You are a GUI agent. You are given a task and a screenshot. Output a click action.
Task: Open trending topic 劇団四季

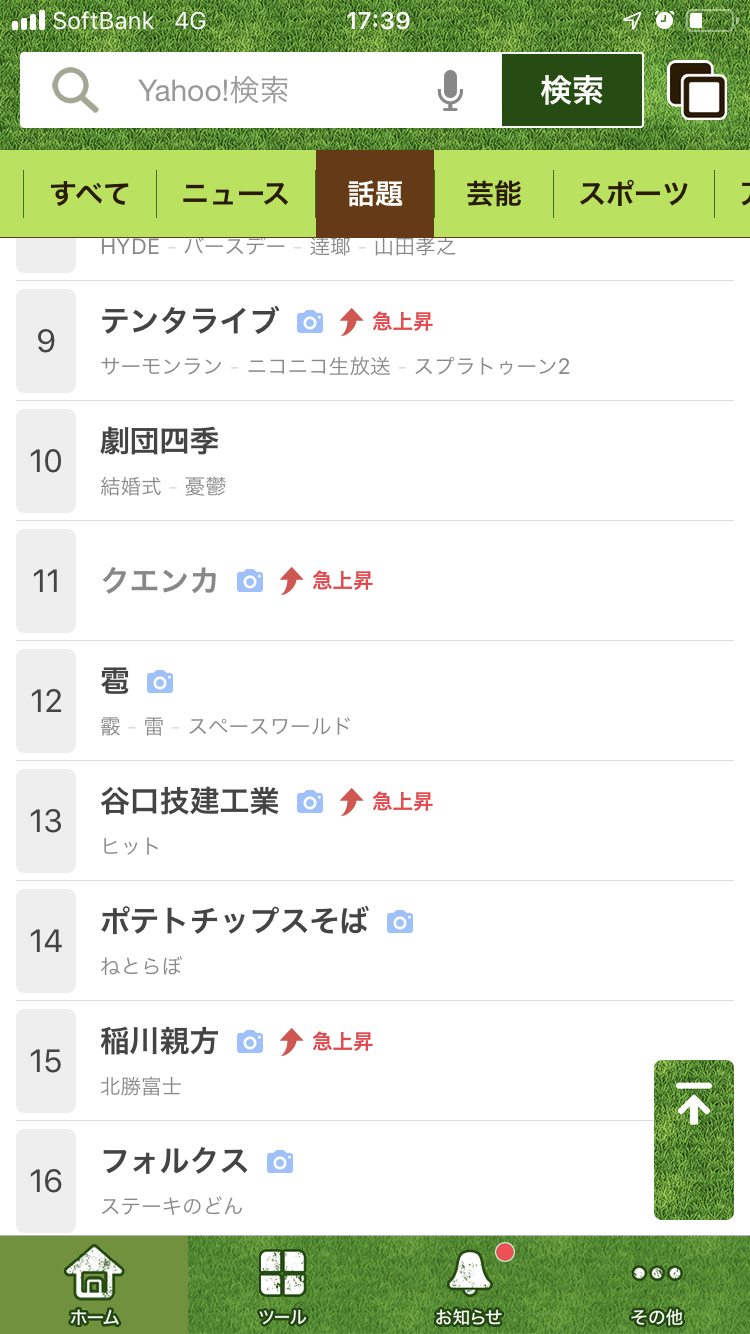pyautogui.click(x=375, y=461)
